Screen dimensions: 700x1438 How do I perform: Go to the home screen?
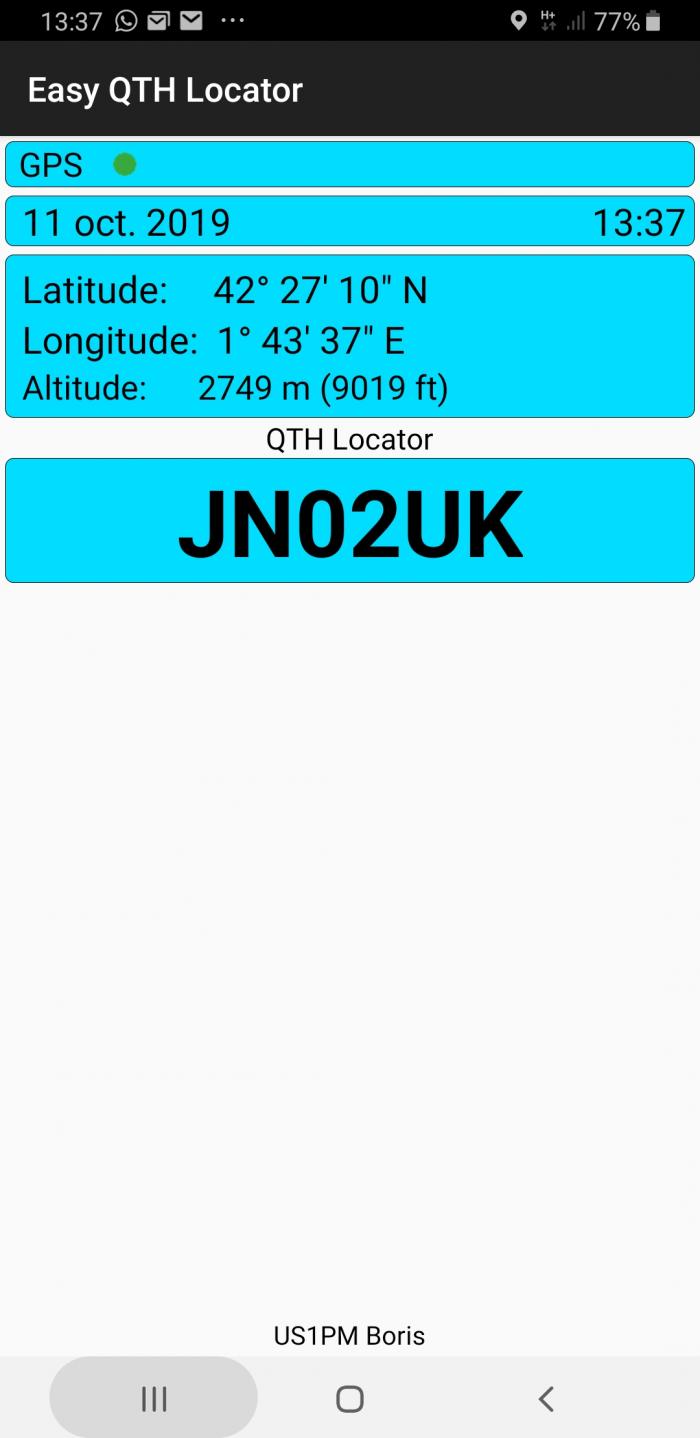click(x=350, y=1398)
